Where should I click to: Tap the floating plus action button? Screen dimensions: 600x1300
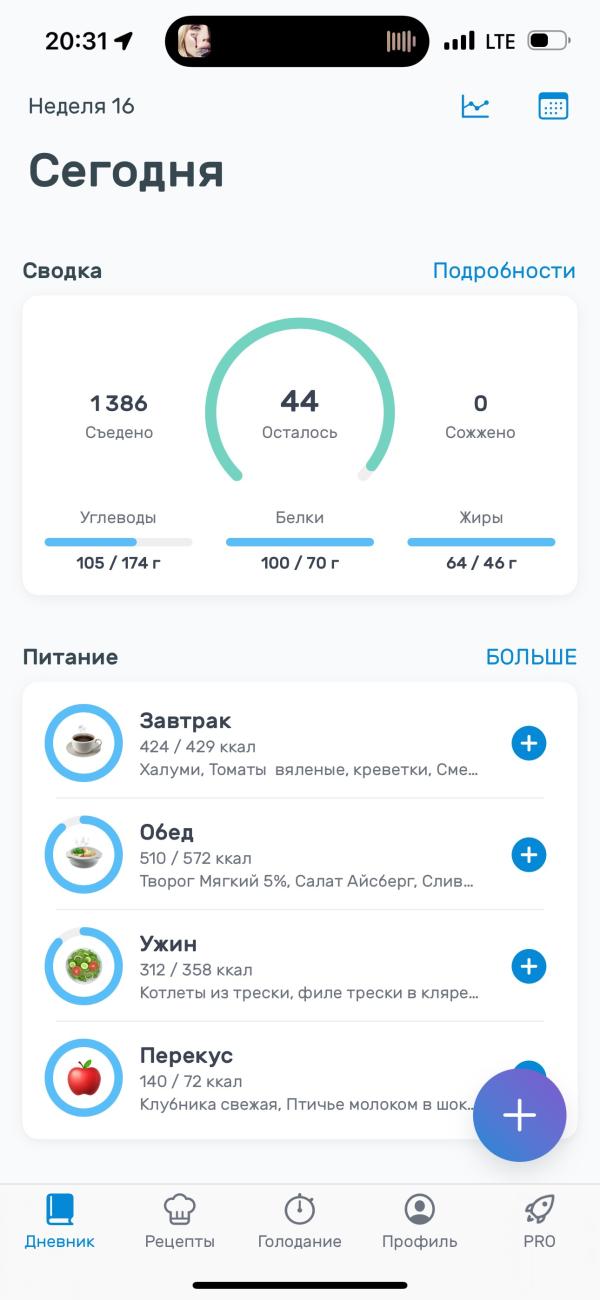click(519, 1115)
